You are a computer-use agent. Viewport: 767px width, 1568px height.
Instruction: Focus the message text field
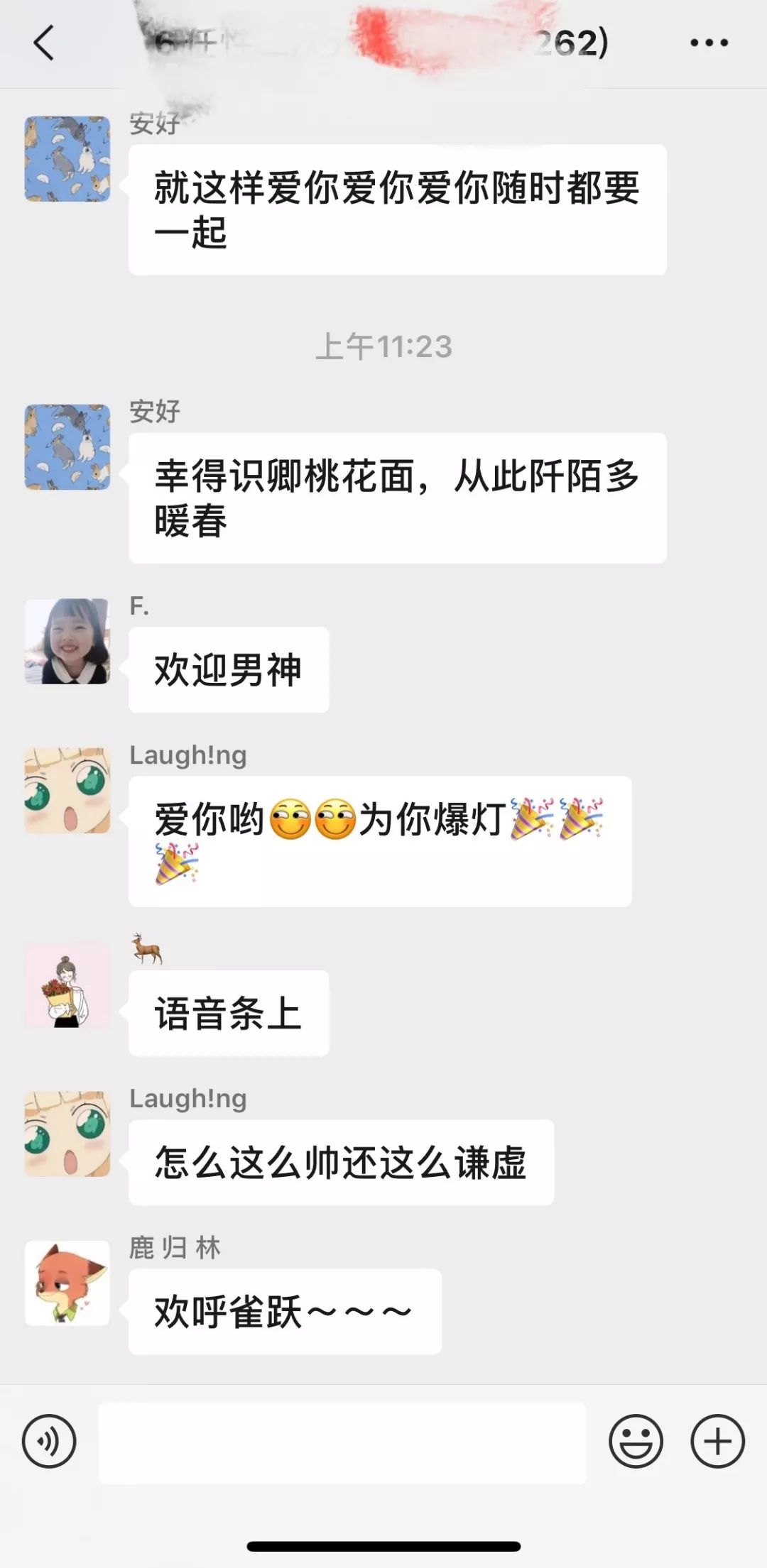[342, 1442]
